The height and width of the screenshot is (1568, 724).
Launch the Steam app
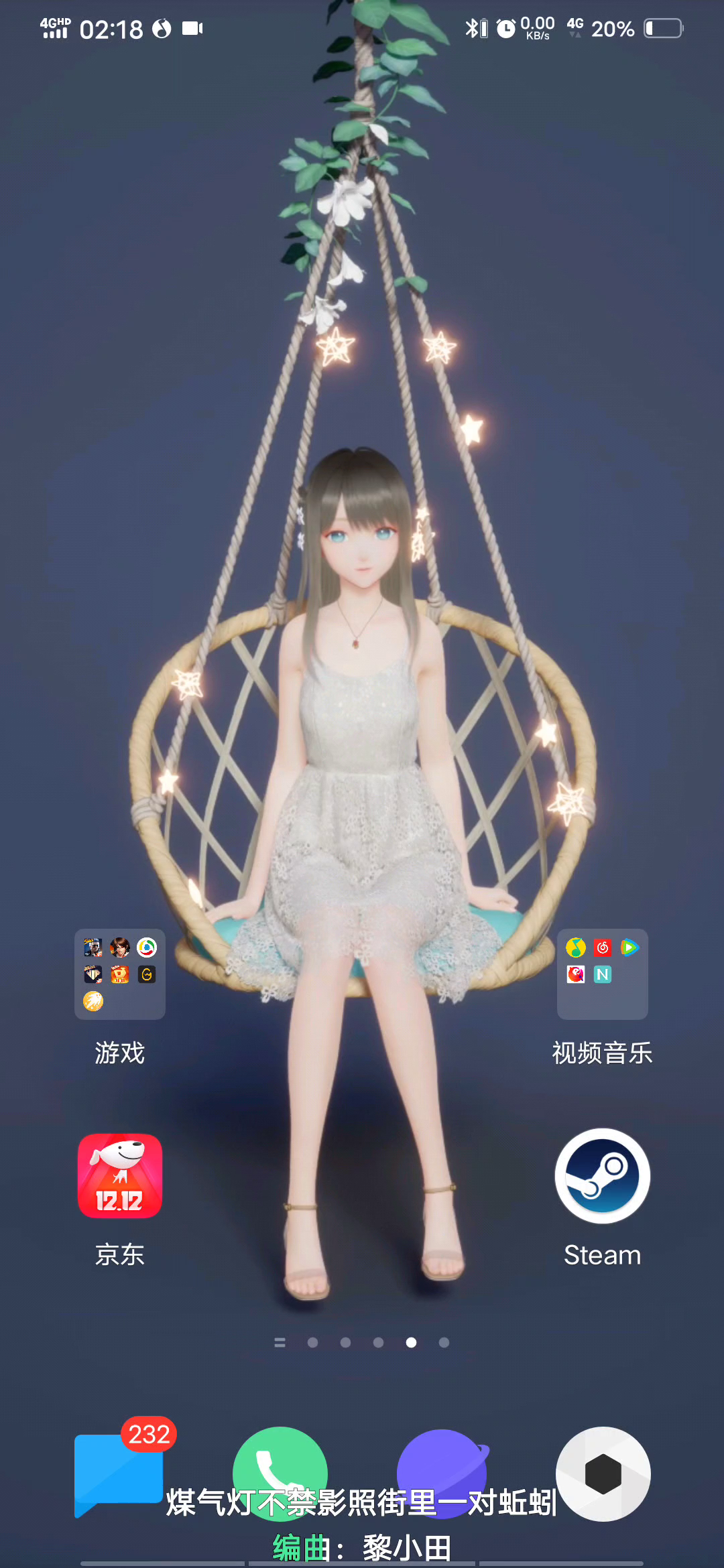click(x=602, y=1176)
